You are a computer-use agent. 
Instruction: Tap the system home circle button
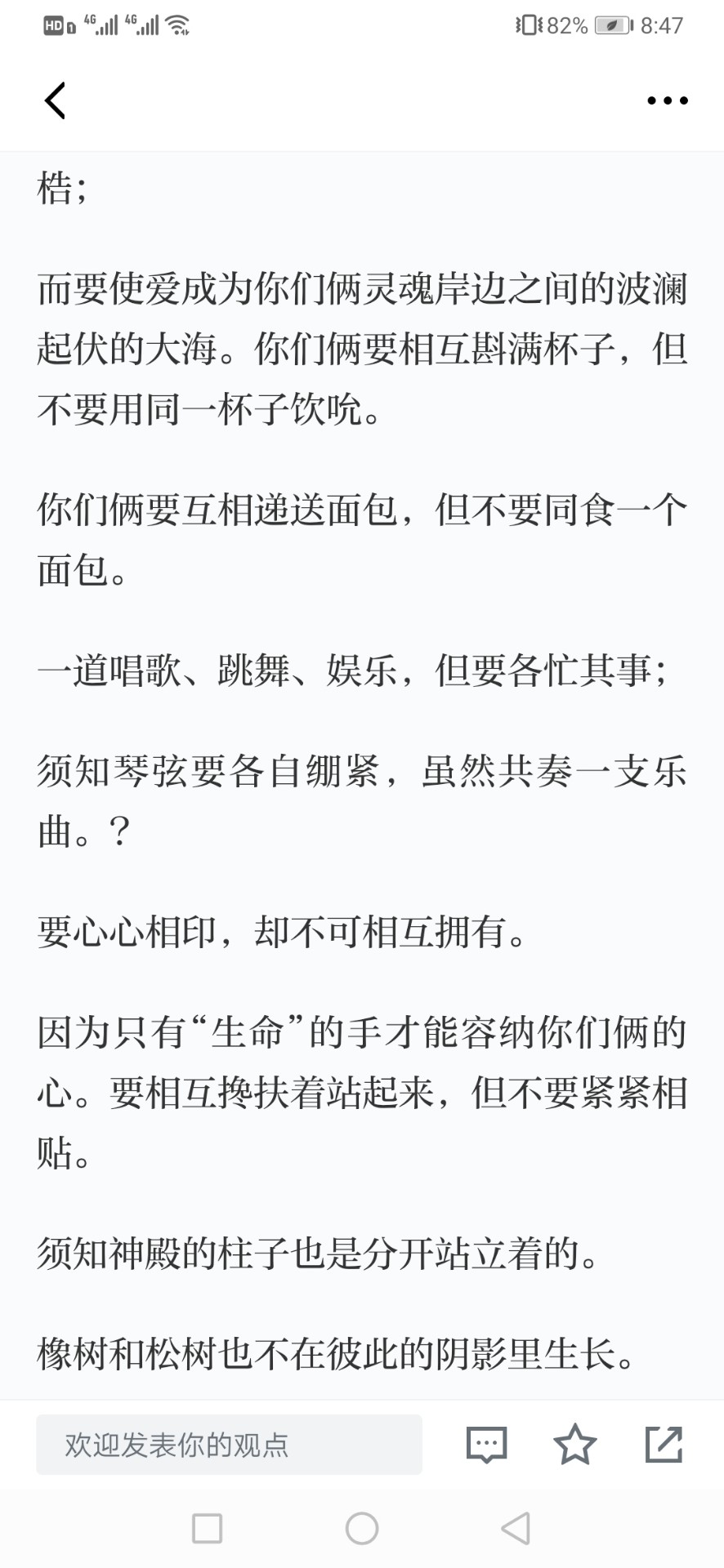(x=362, y=1528)
